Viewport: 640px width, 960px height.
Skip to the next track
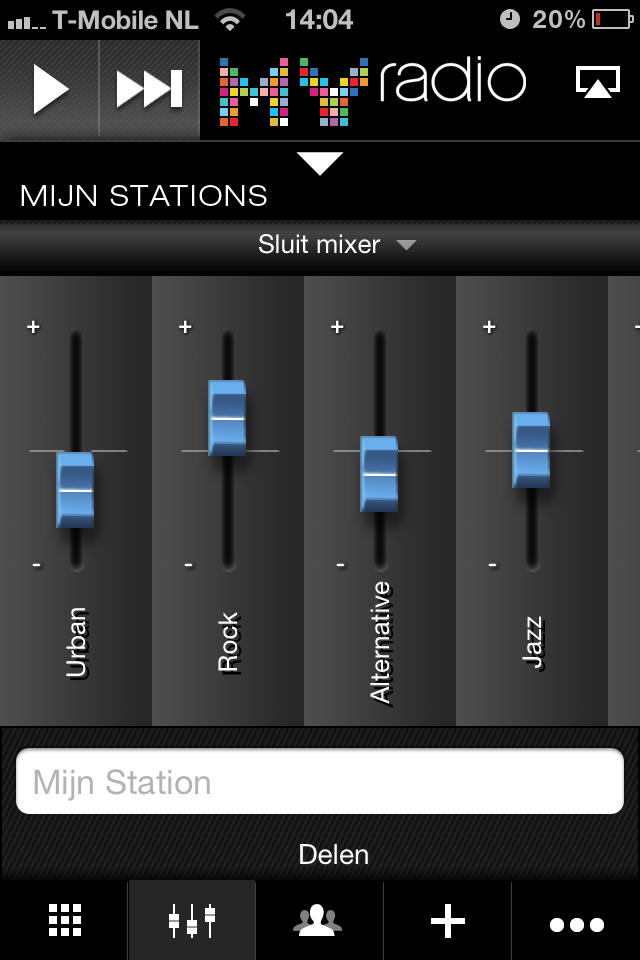[150, 90]
